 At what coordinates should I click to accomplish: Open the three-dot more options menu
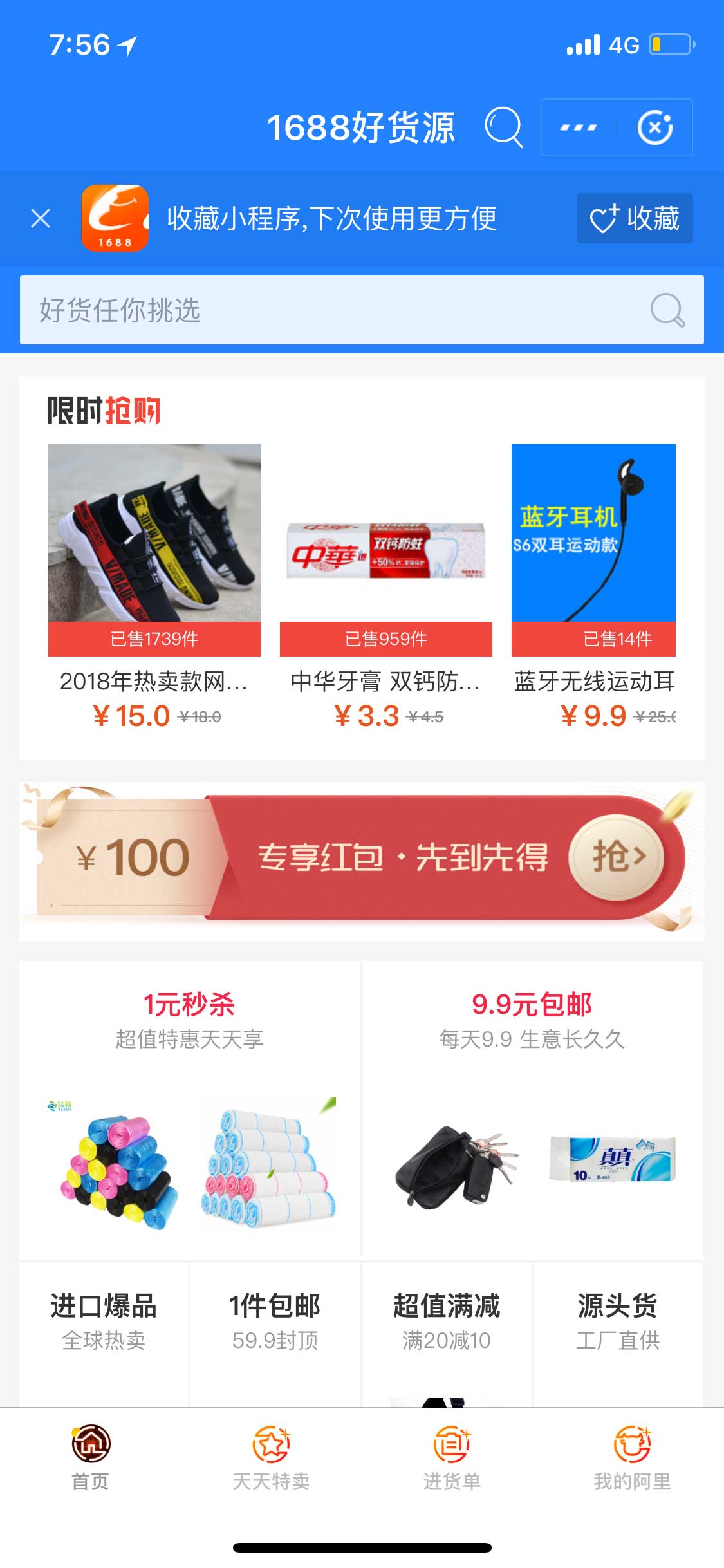click(578, 127)
